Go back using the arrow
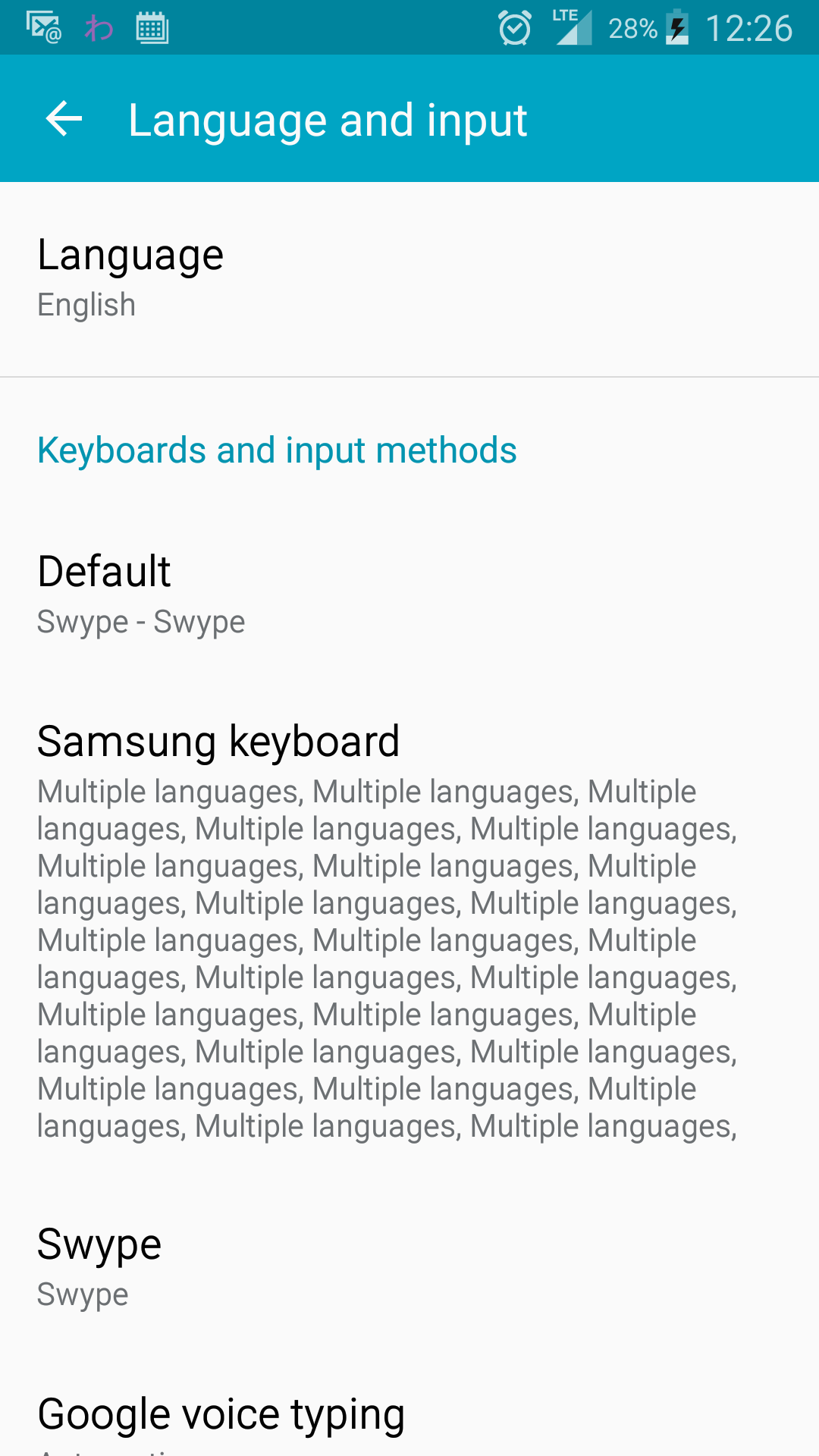Viewport: 819px width, 1456px height. [64, 119]
